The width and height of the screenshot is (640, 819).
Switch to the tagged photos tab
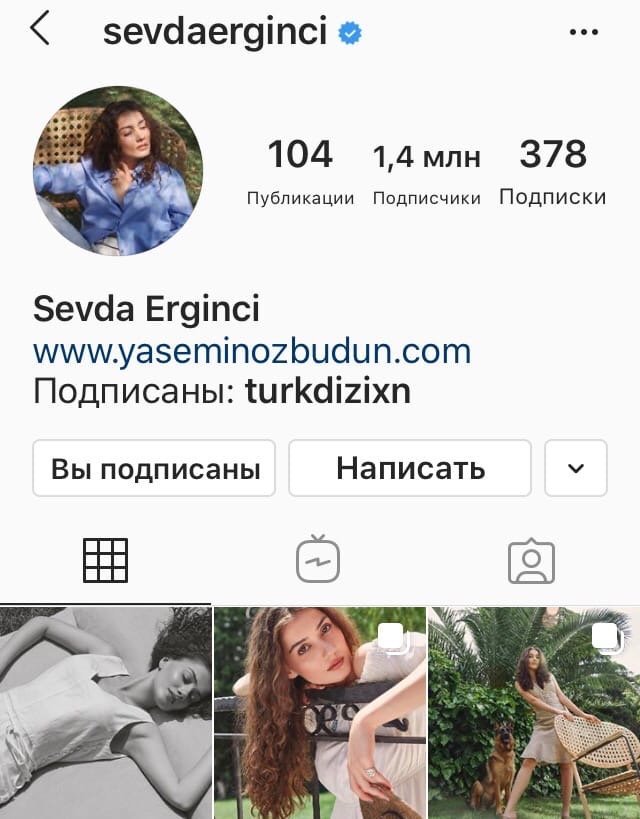[x=531, y=560]
